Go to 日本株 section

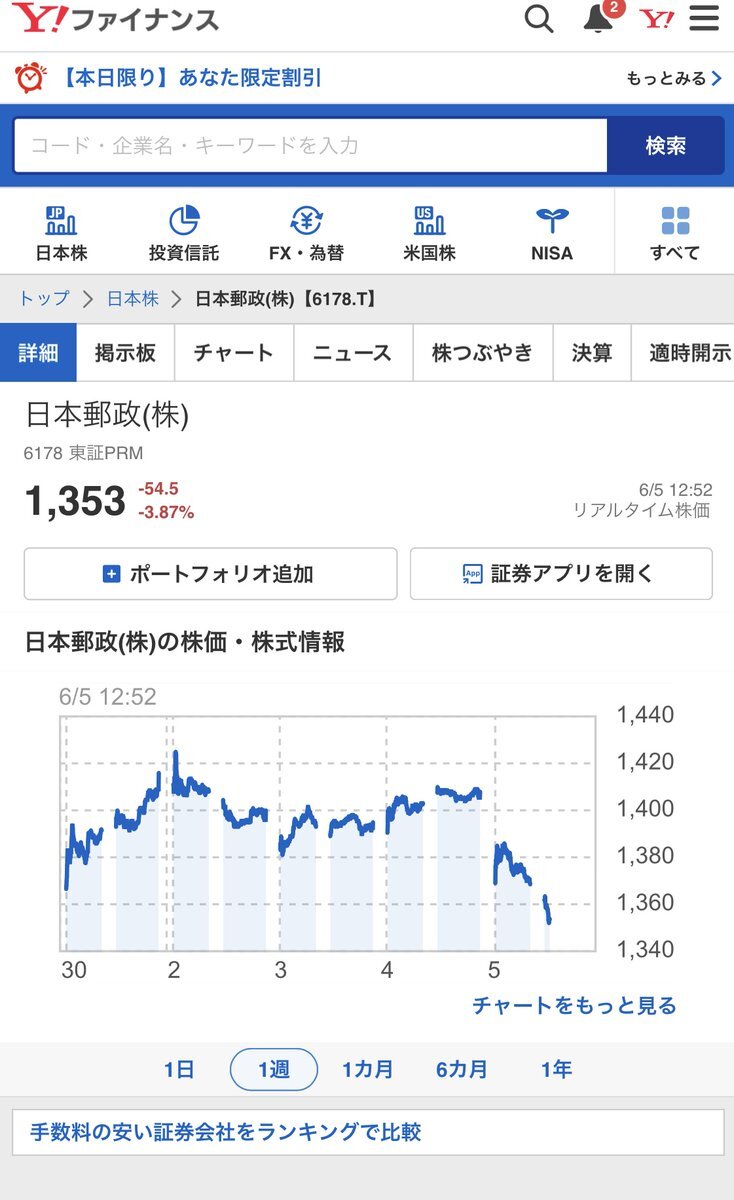pyautogui.click(x=61, y=233)
